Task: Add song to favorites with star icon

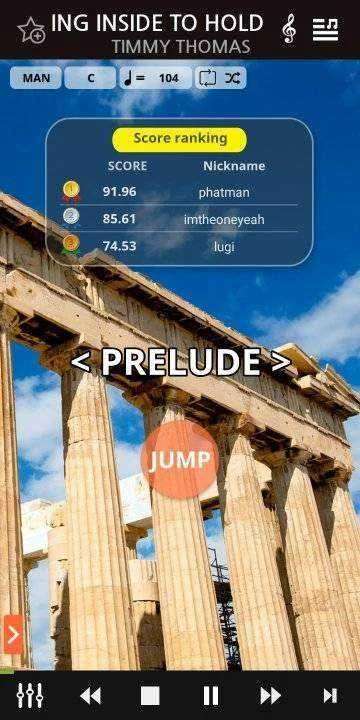Action: (31, 30)
